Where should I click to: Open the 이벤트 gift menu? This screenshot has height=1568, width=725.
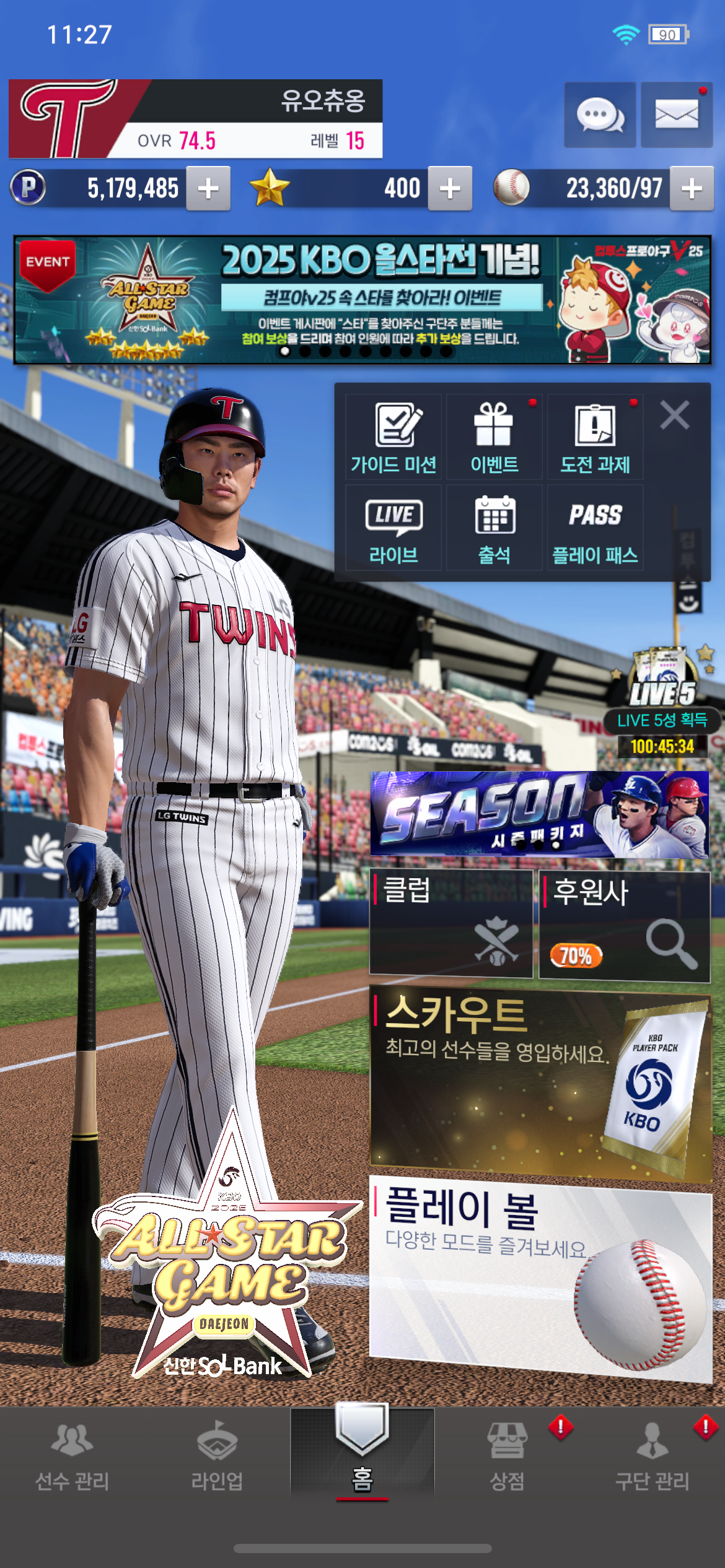pyautogui.click(x=494, y=437)
